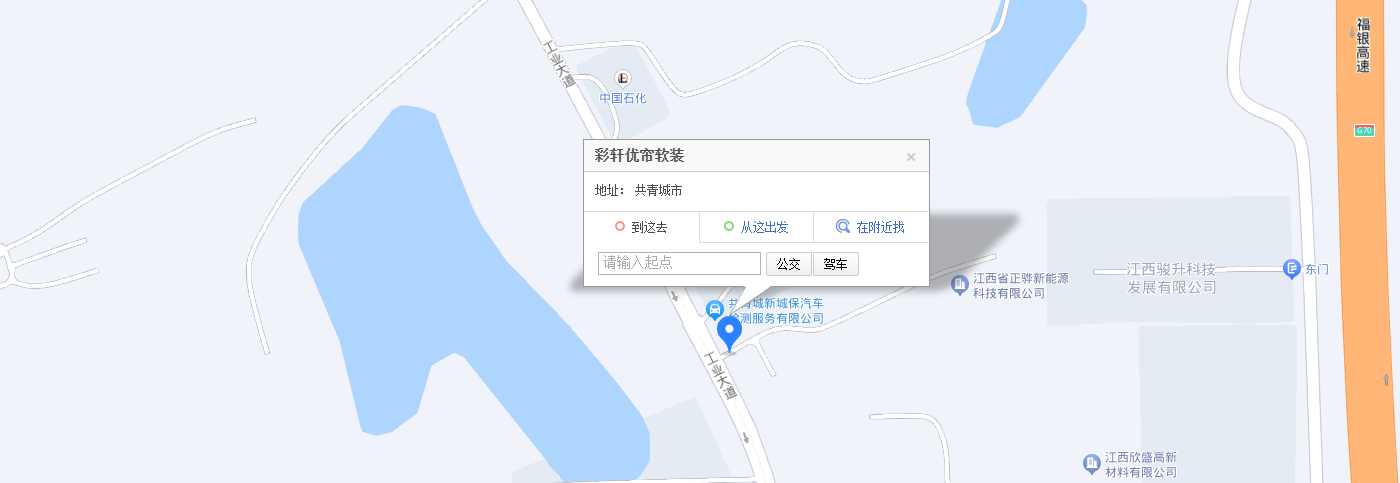Select 江西省正骅新能源科技有限公司 map marker
Screen dimensions: 1400x483
pyautogui.click(x=960, y=286)
